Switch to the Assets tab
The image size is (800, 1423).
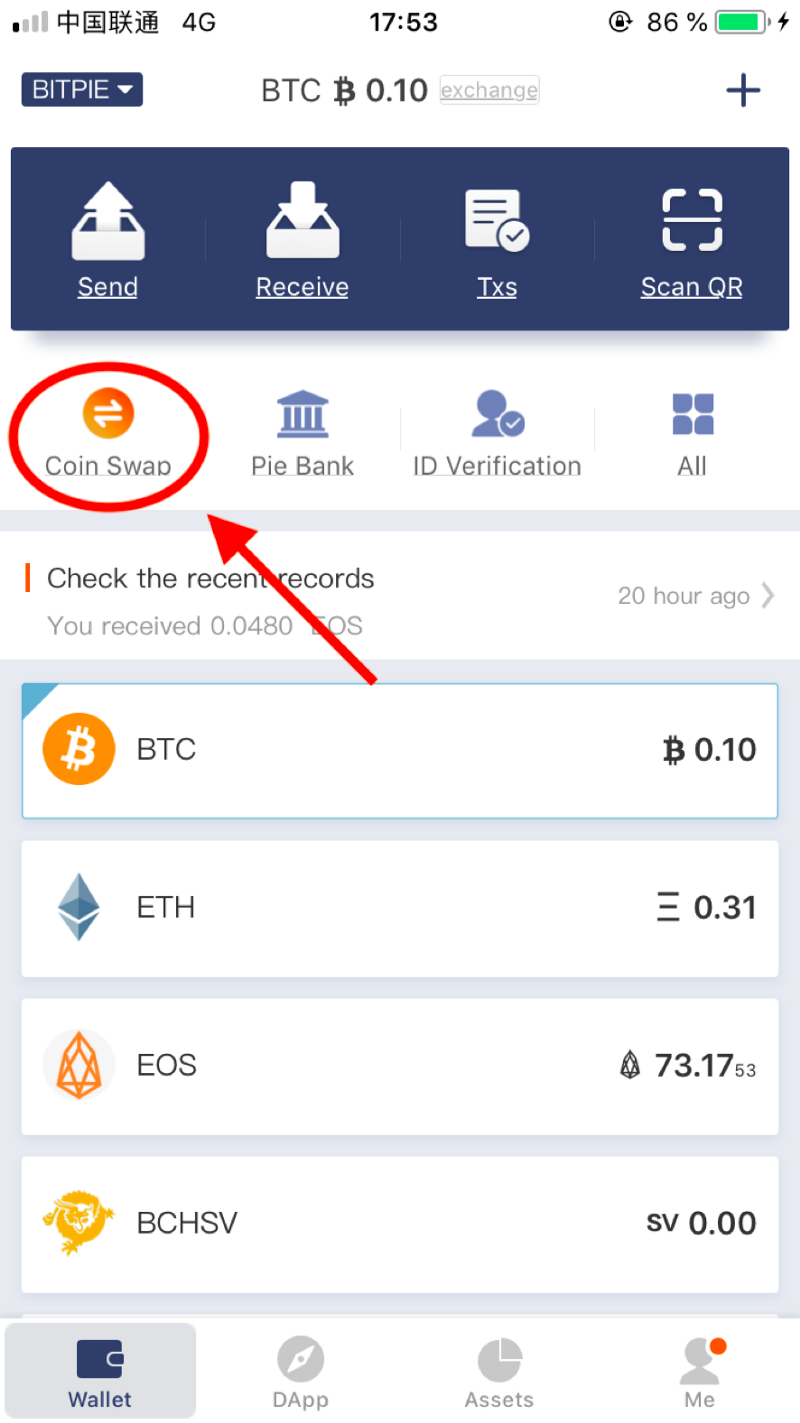click(x=499, y=1372)
